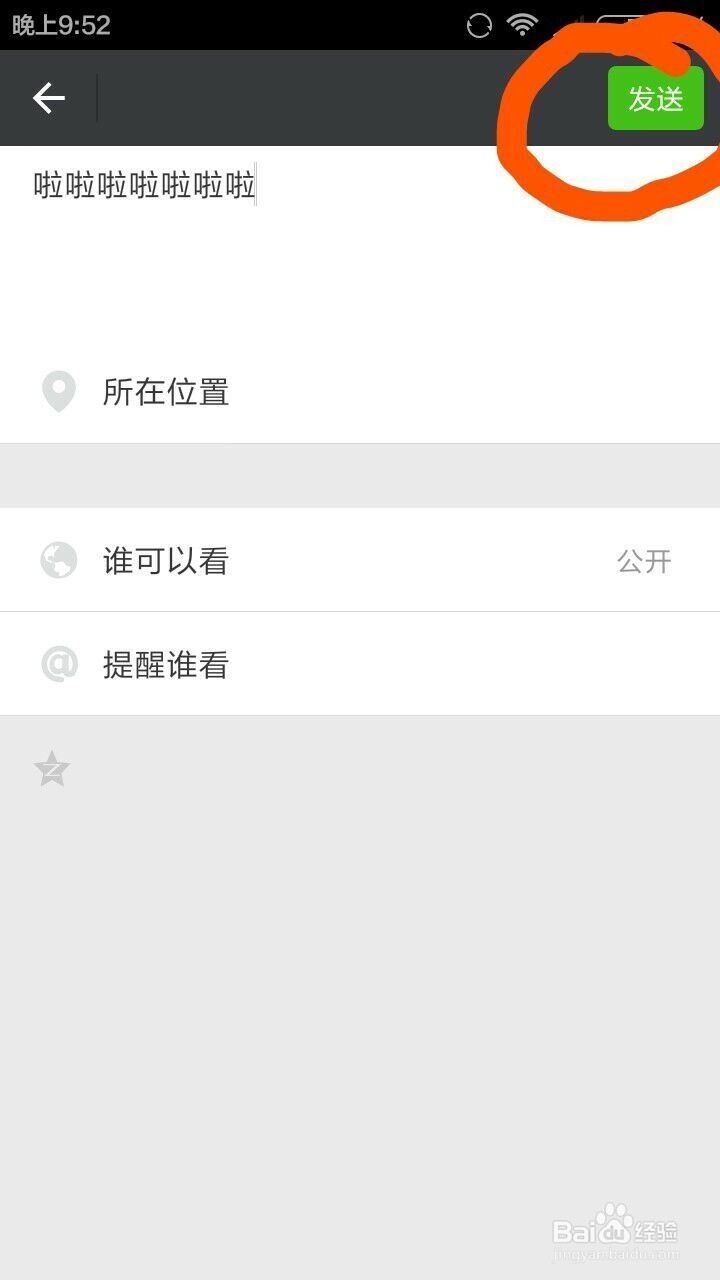Tap the clock showing 晚上9:52
This screenshot has width=720, height=1280.
pyautogui.click(x=60, y=22)
